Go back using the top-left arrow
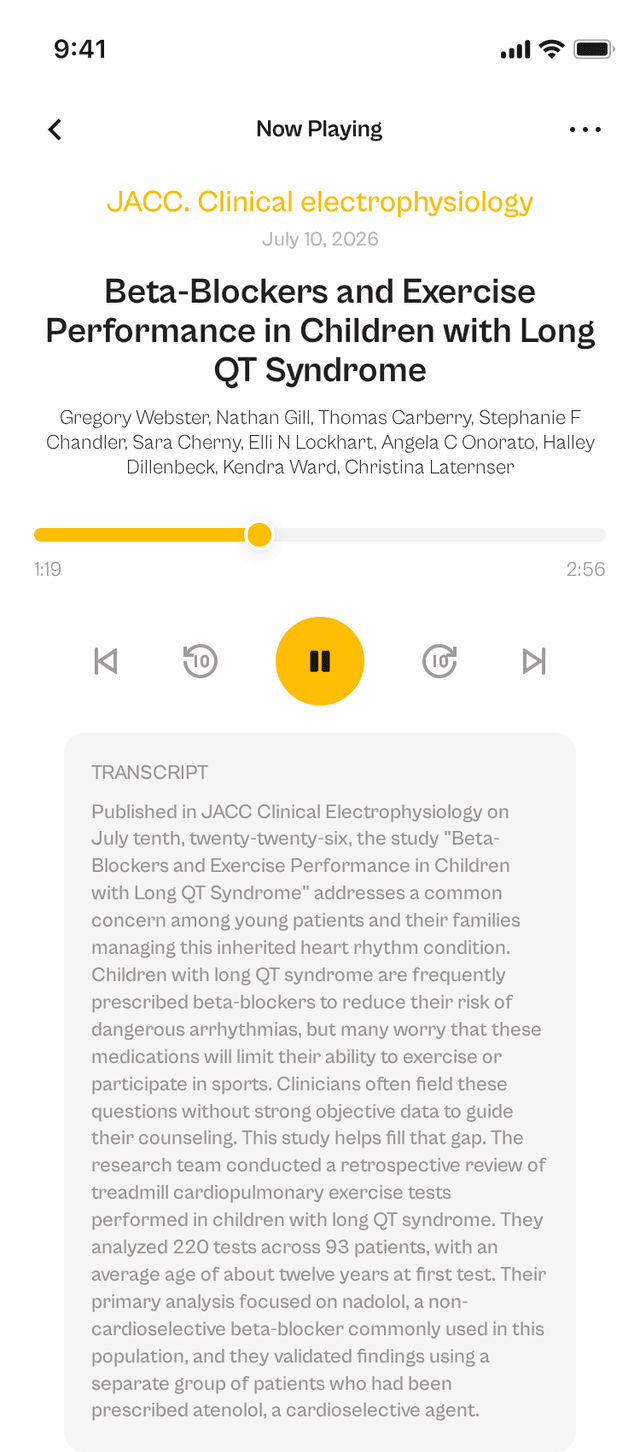This screenshot has width=640, height=1452. [55, 129]
